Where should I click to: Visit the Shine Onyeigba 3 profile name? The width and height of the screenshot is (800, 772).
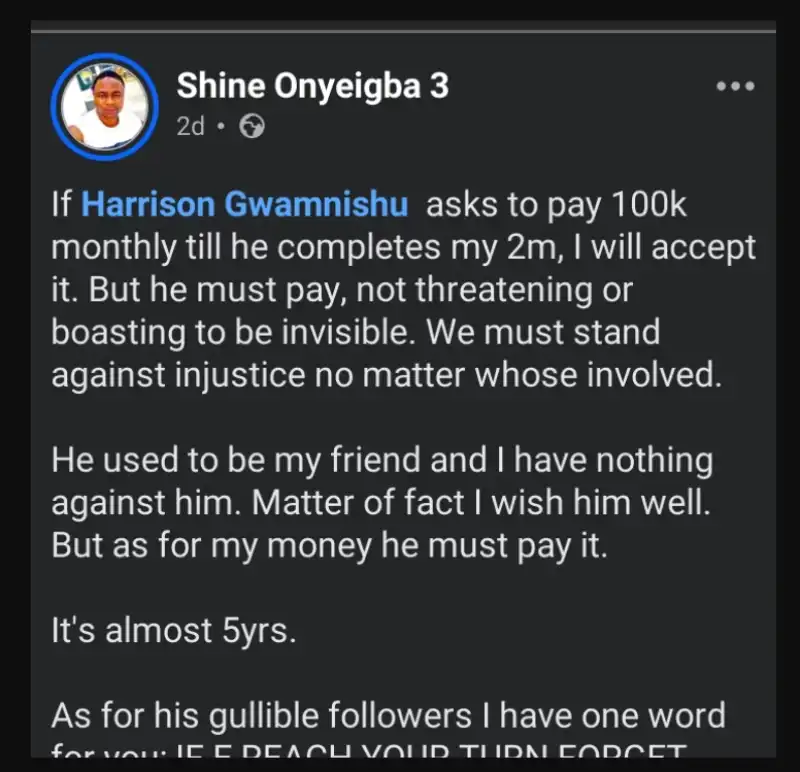pos(312,87)
